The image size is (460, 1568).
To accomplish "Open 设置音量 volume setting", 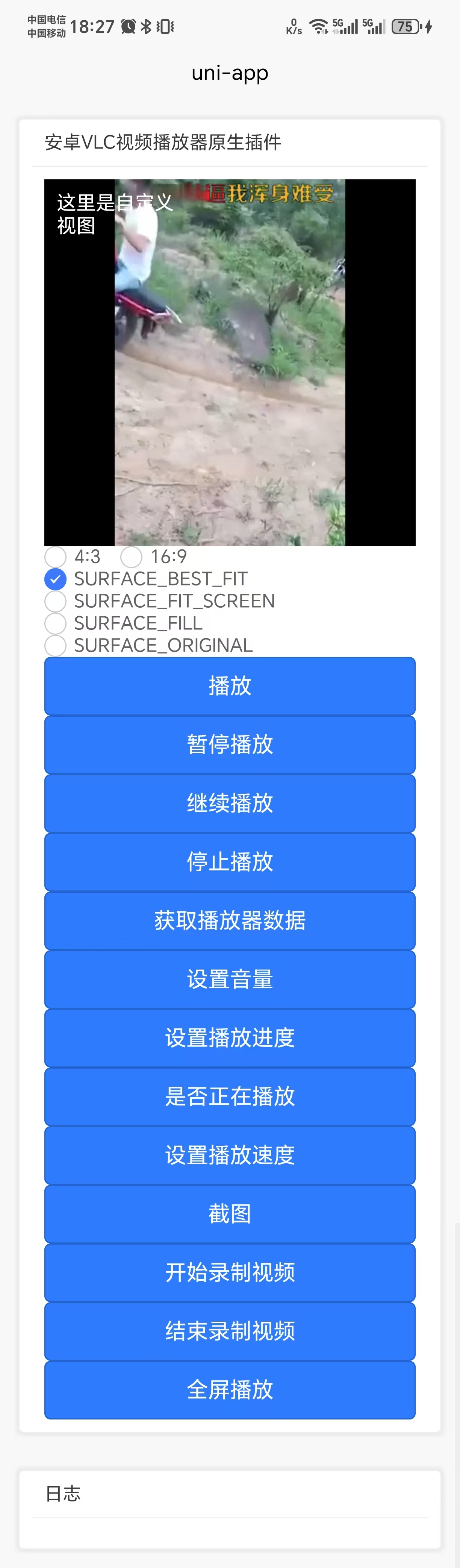I will pos(230,979).
